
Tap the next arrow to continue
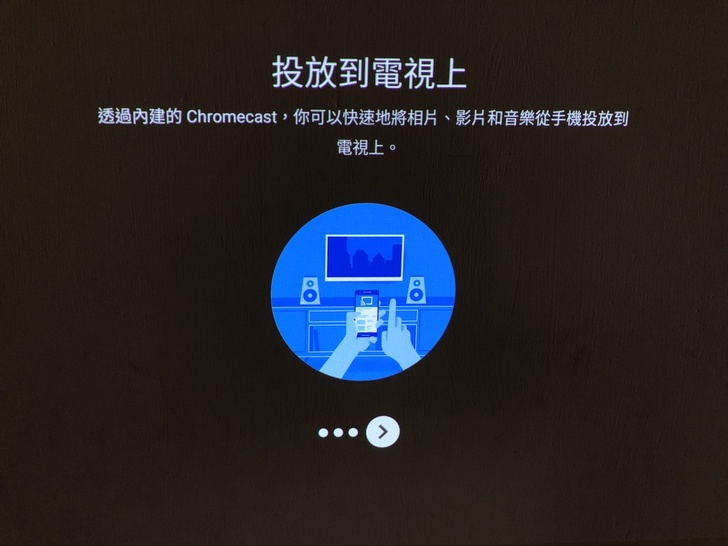point(382,432)
